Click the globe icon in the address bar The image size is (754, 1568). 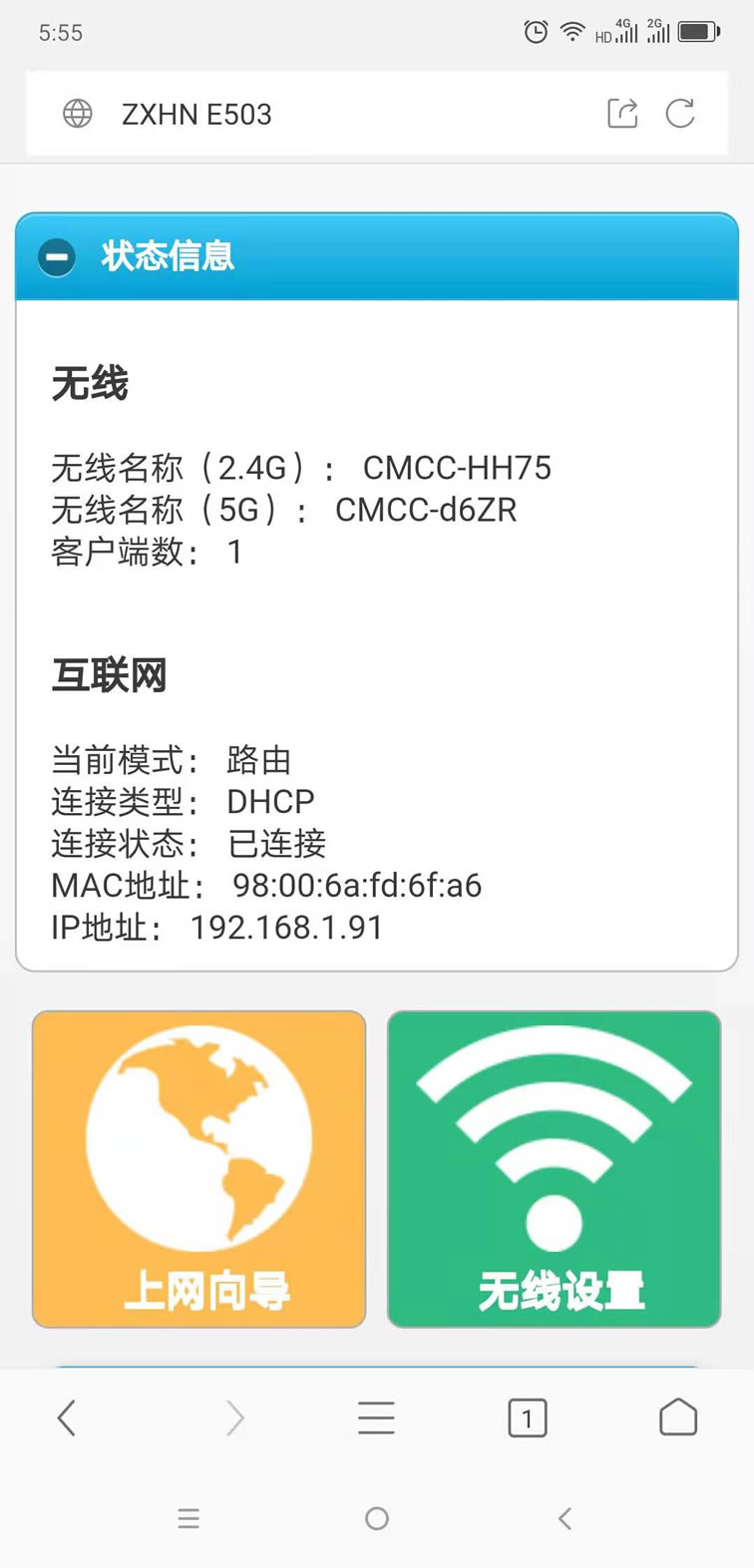pos(77,114)
